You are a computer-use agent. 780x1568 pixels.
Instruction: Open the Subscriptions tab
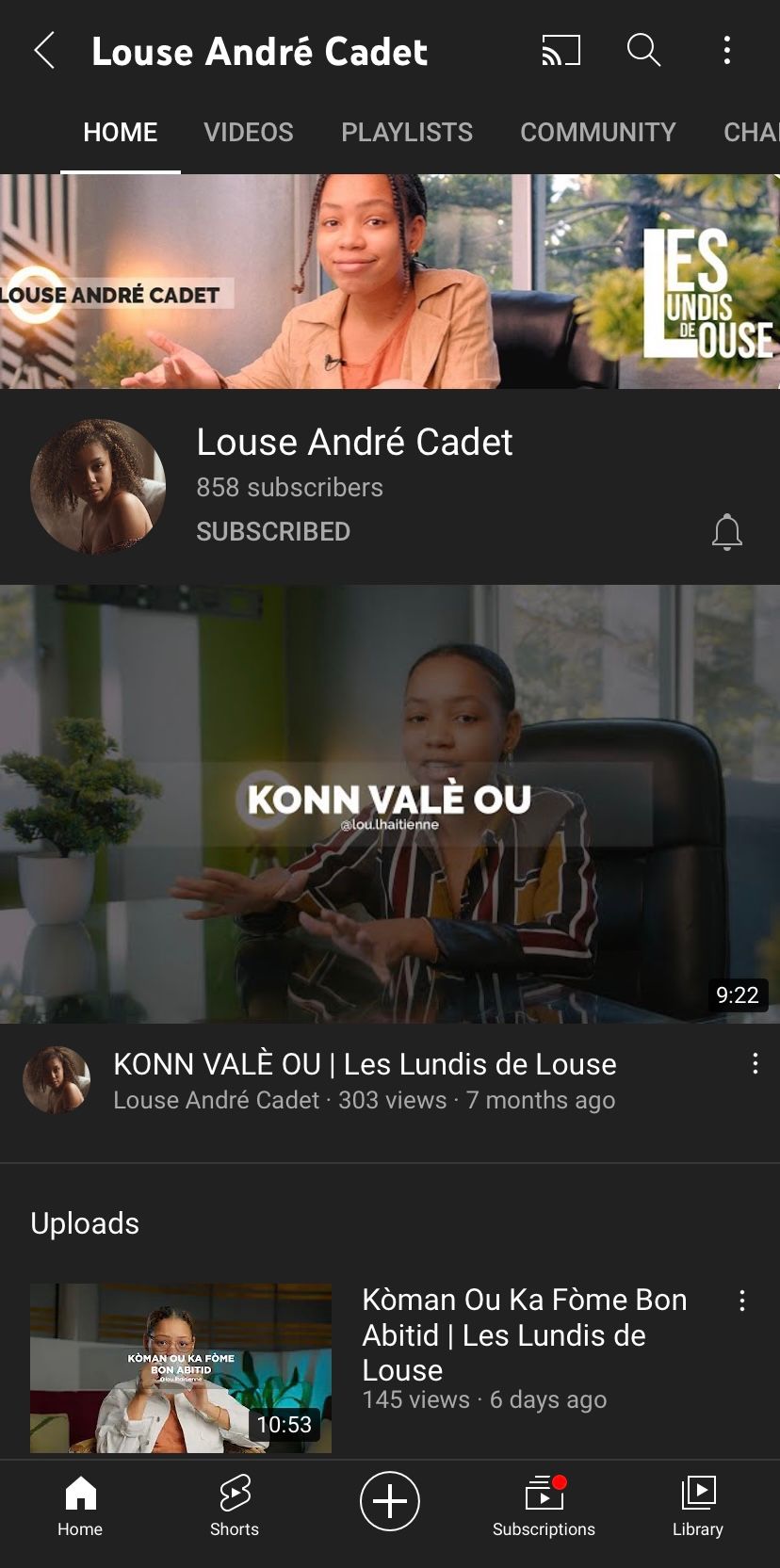(544, 1505)
